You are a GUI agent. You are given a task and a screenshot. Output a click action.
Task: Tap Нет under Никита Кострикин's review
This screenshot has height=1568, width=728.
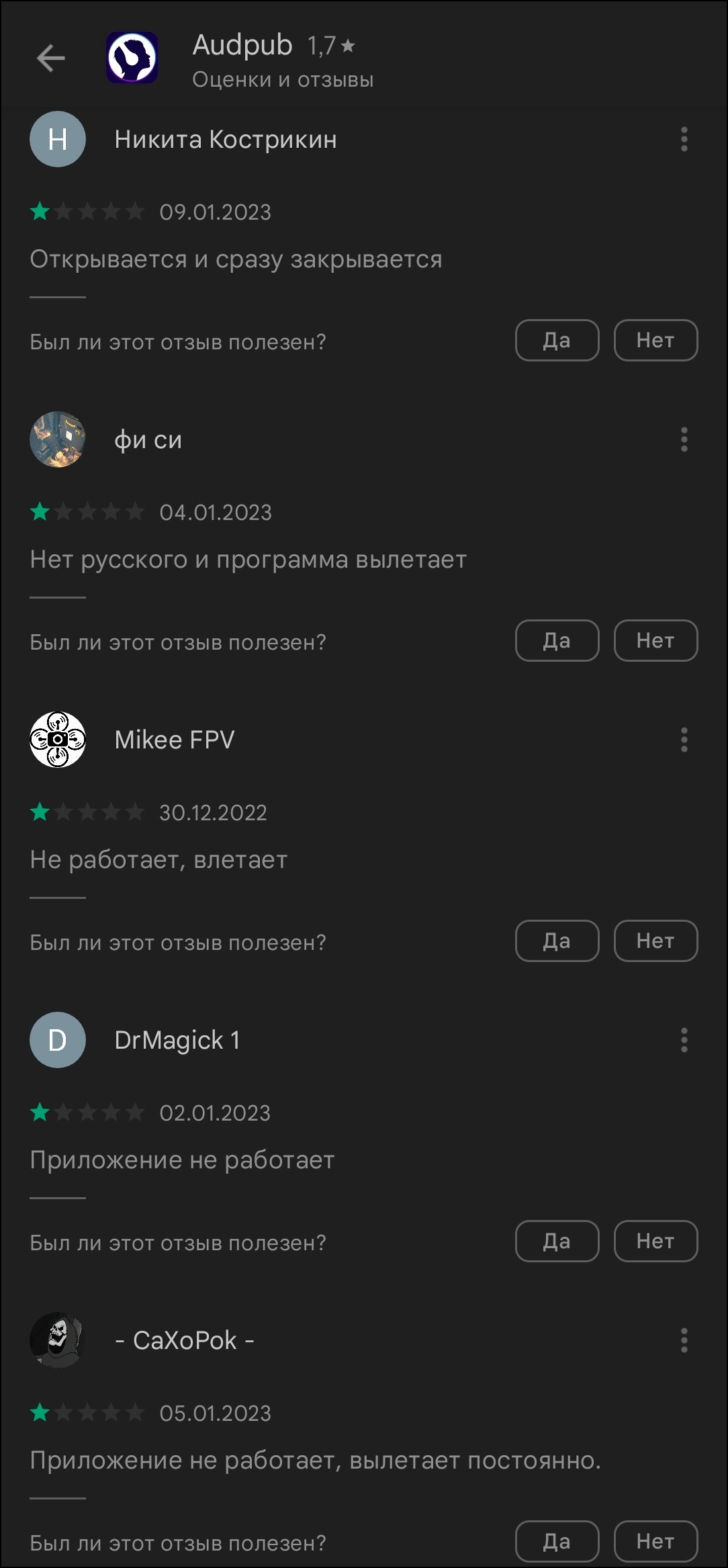pos(655,341)
